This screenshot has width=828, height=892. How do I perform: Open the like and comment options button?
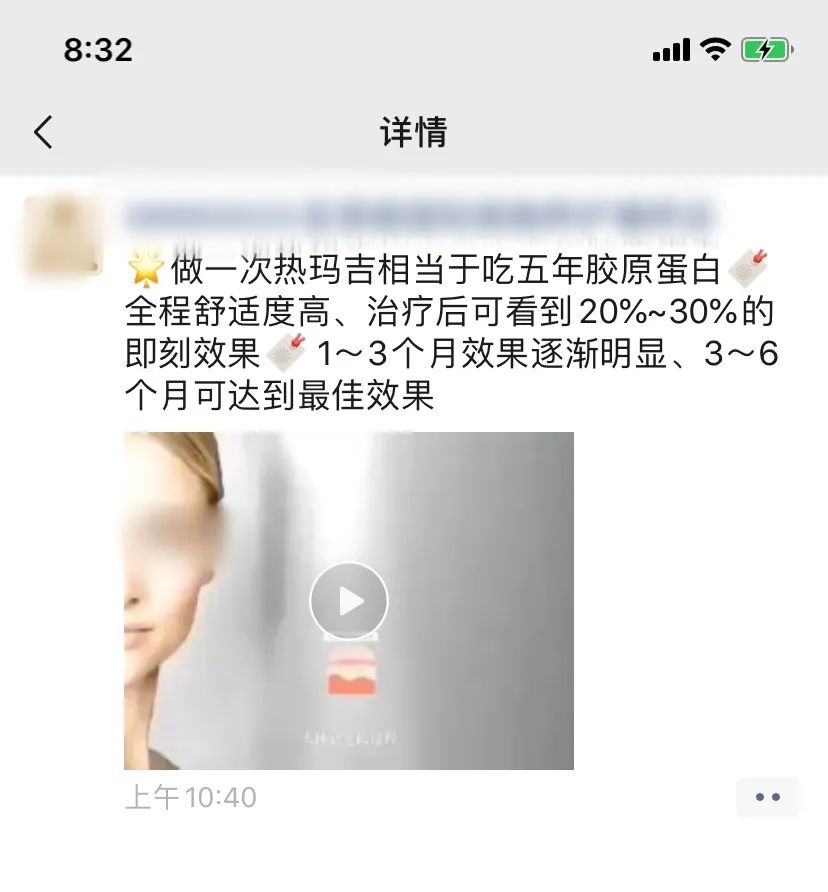point(768,797)
